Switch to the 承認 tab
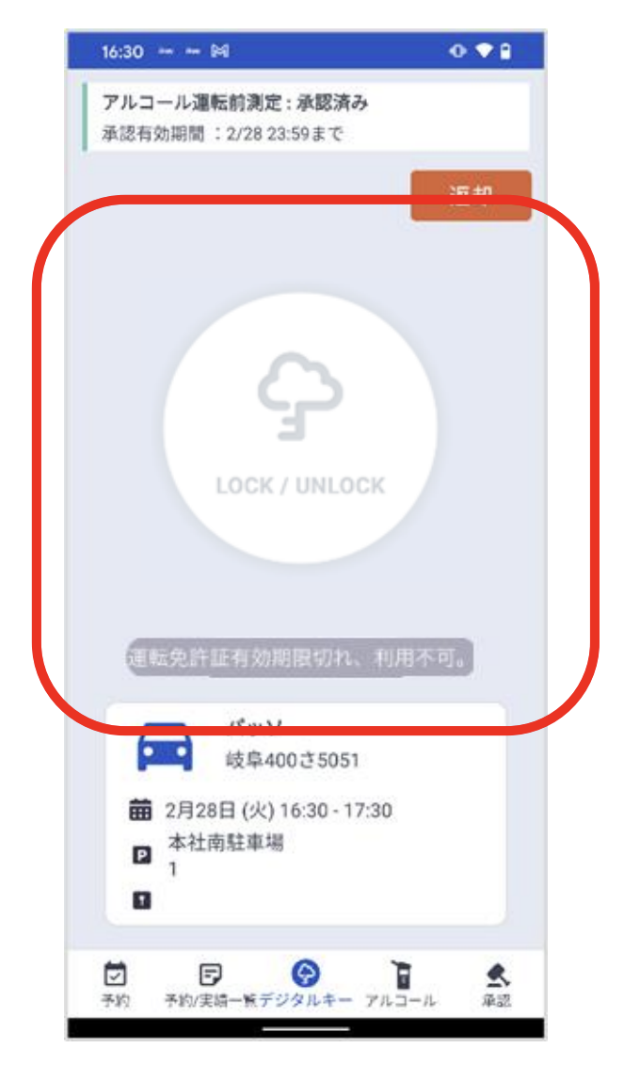 coord(496,983)
